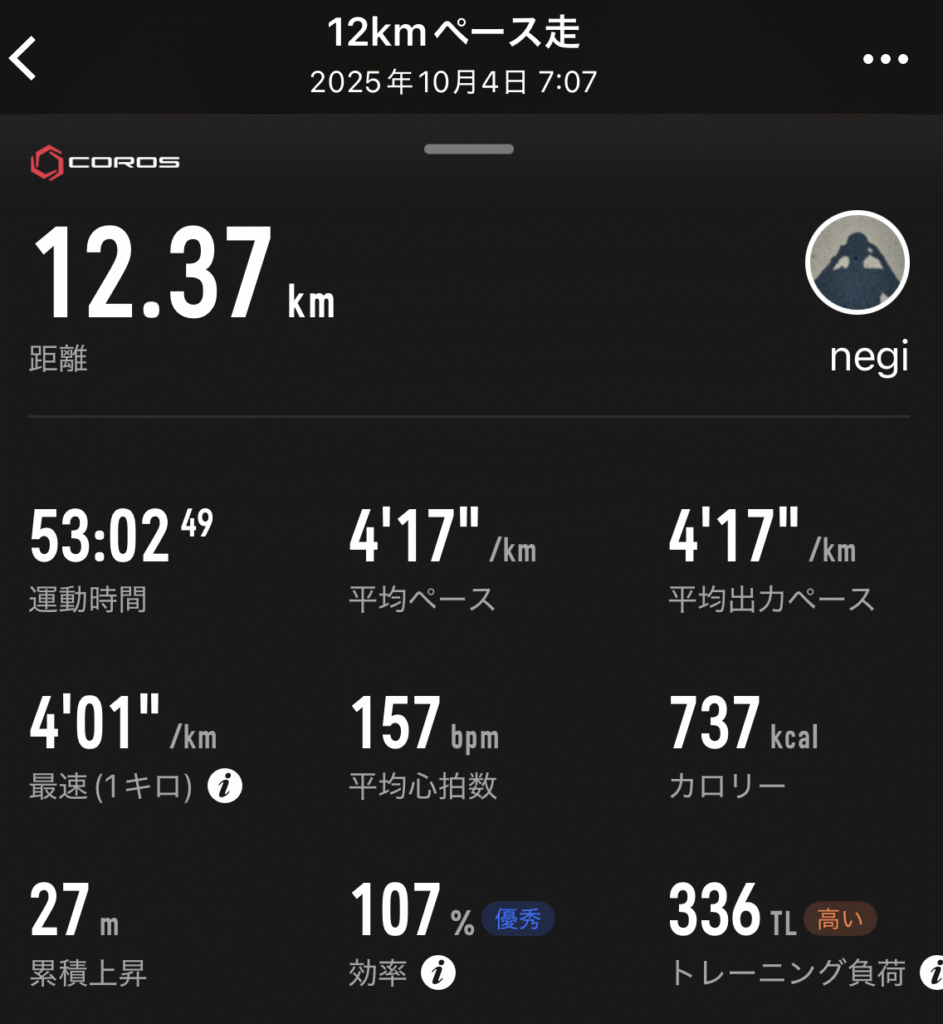Show info about トレーニング負荷
This screenshot has width=943, height=1024.
934,972
